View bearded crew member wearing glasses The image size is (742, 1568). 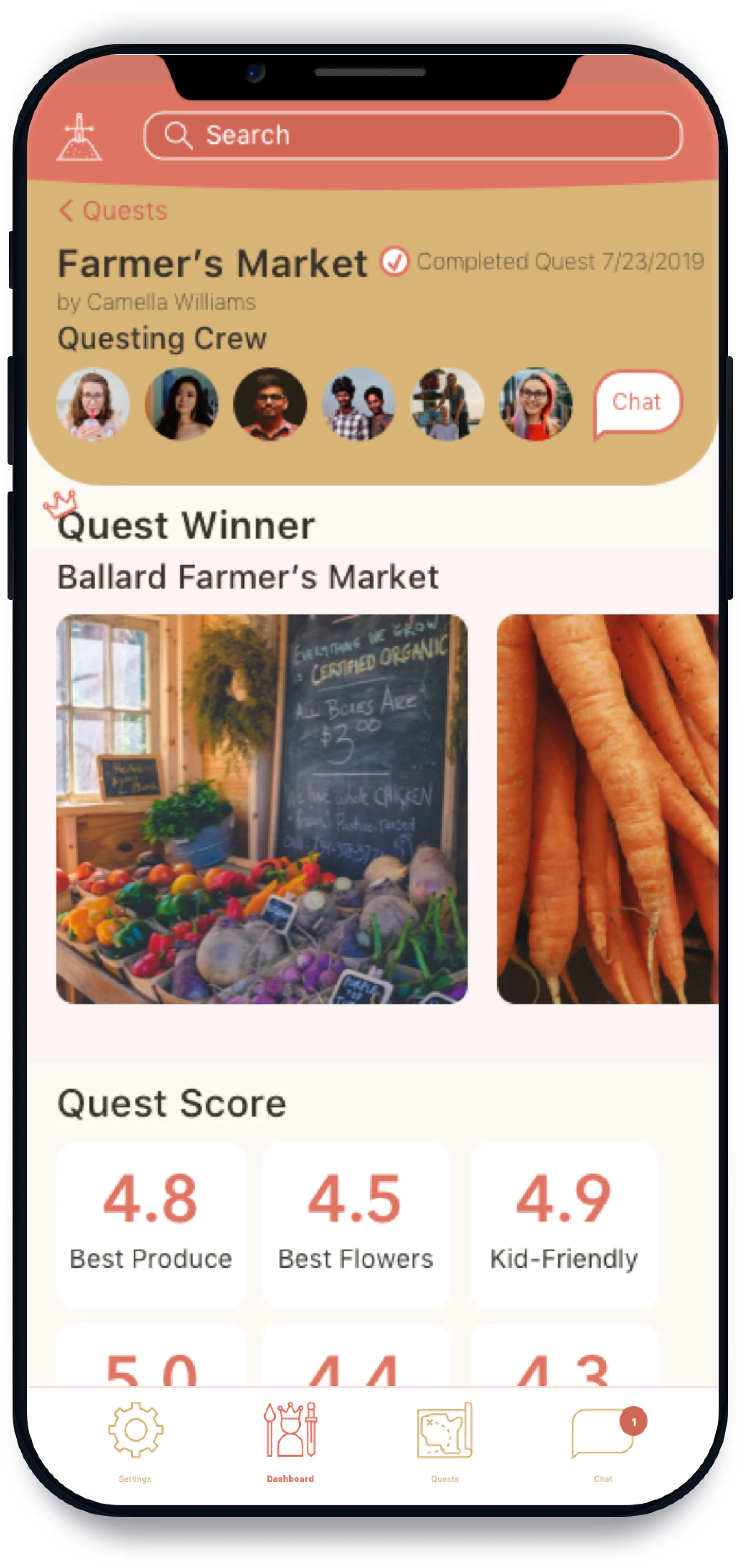point(270,404)
